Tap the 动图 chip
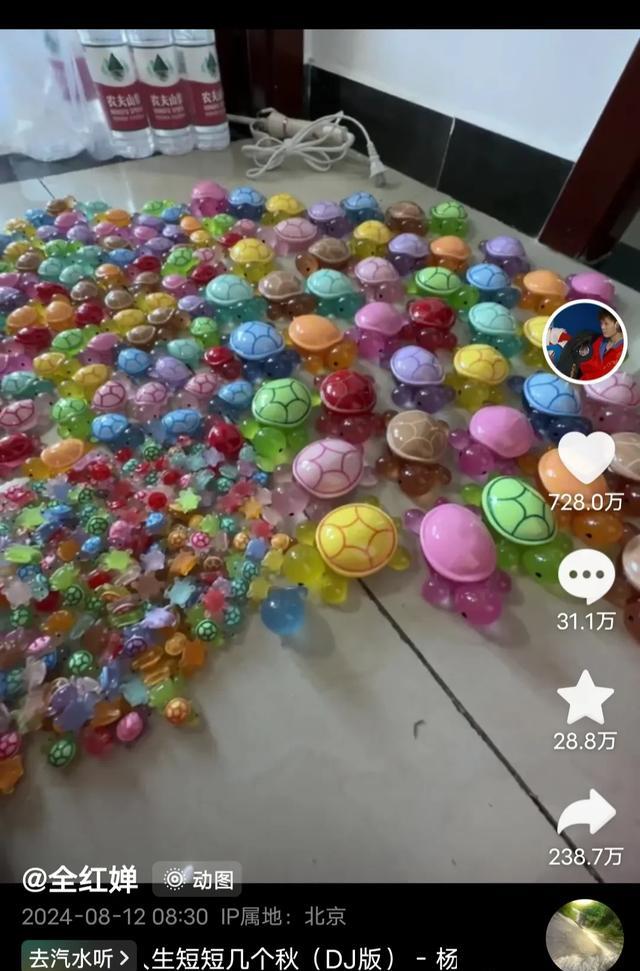This screenshot has height=971, width=640. click(x=198, y=879)
